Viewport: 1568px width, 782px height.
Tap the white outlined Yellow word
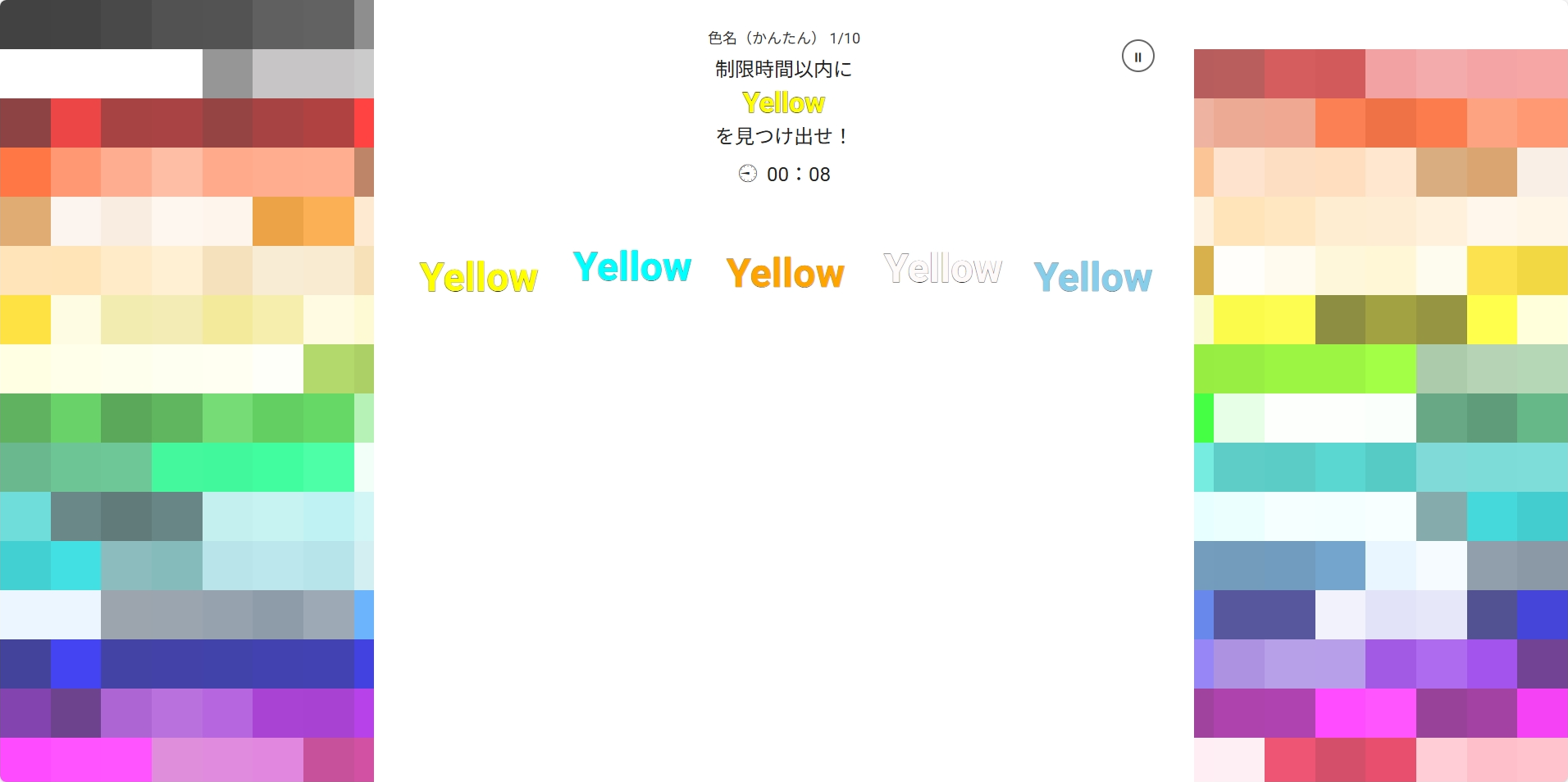[942, 269]
